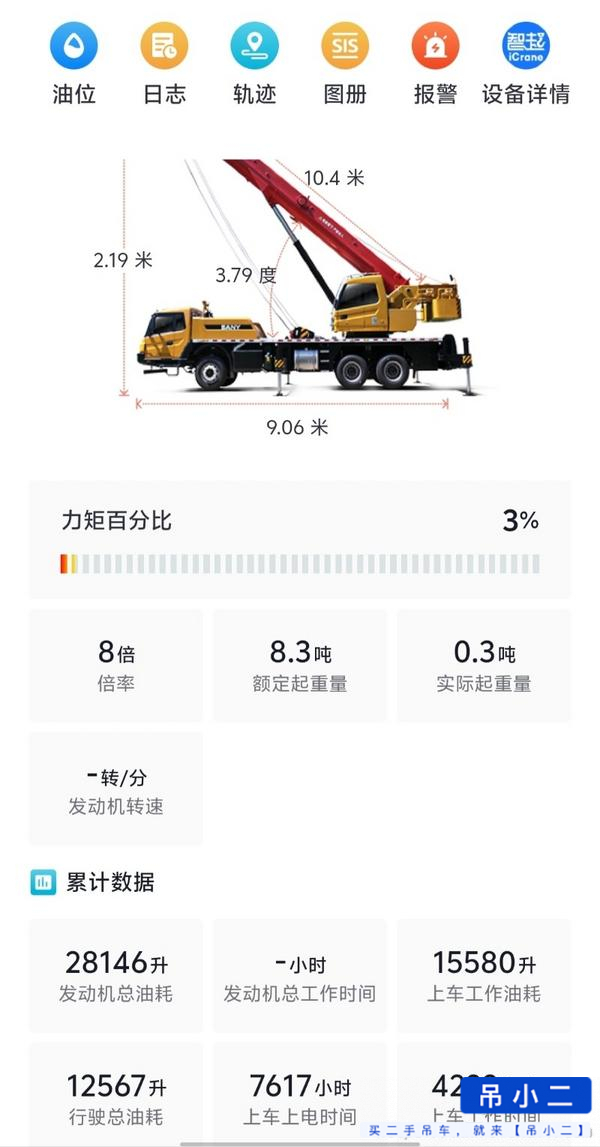View the 轨迹 track history
This screenshot has width=600, height=1147.
(254, 47)
